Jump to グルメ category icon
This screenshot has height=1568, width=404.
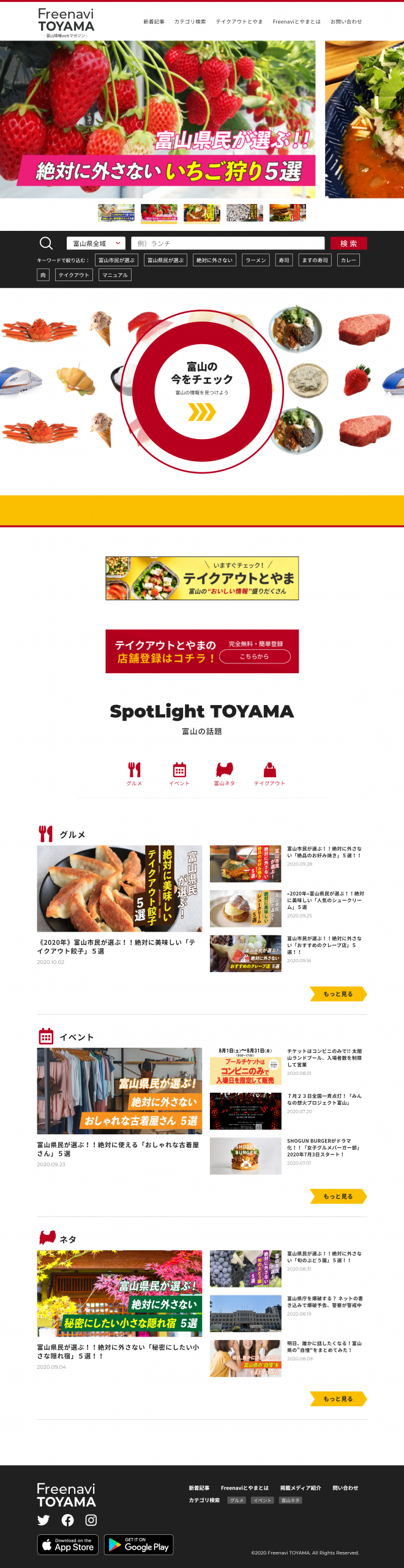(x=134, y=774)
